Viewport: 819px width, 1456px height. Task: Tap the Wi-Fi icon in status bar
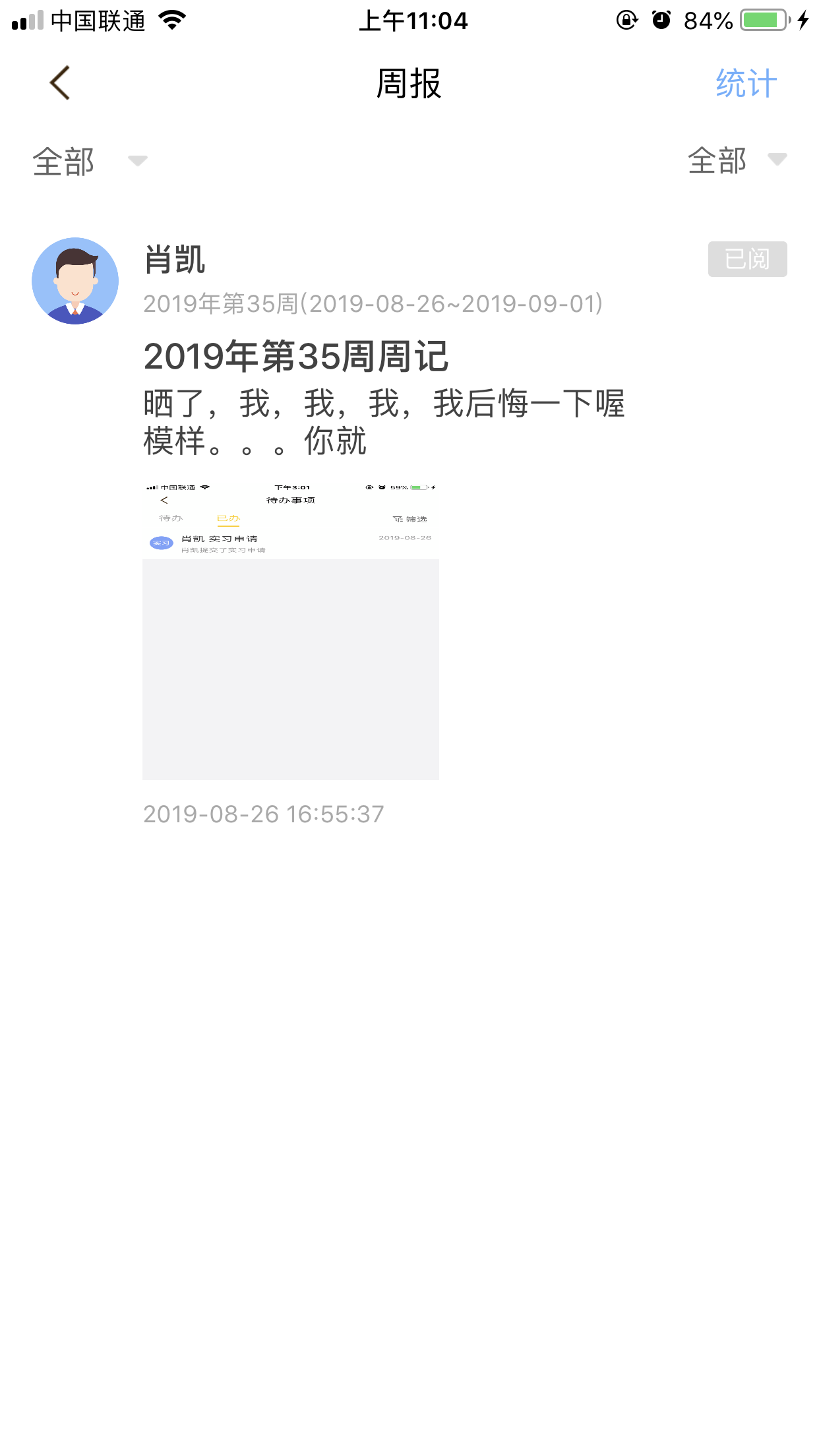[x=170, y=20]
